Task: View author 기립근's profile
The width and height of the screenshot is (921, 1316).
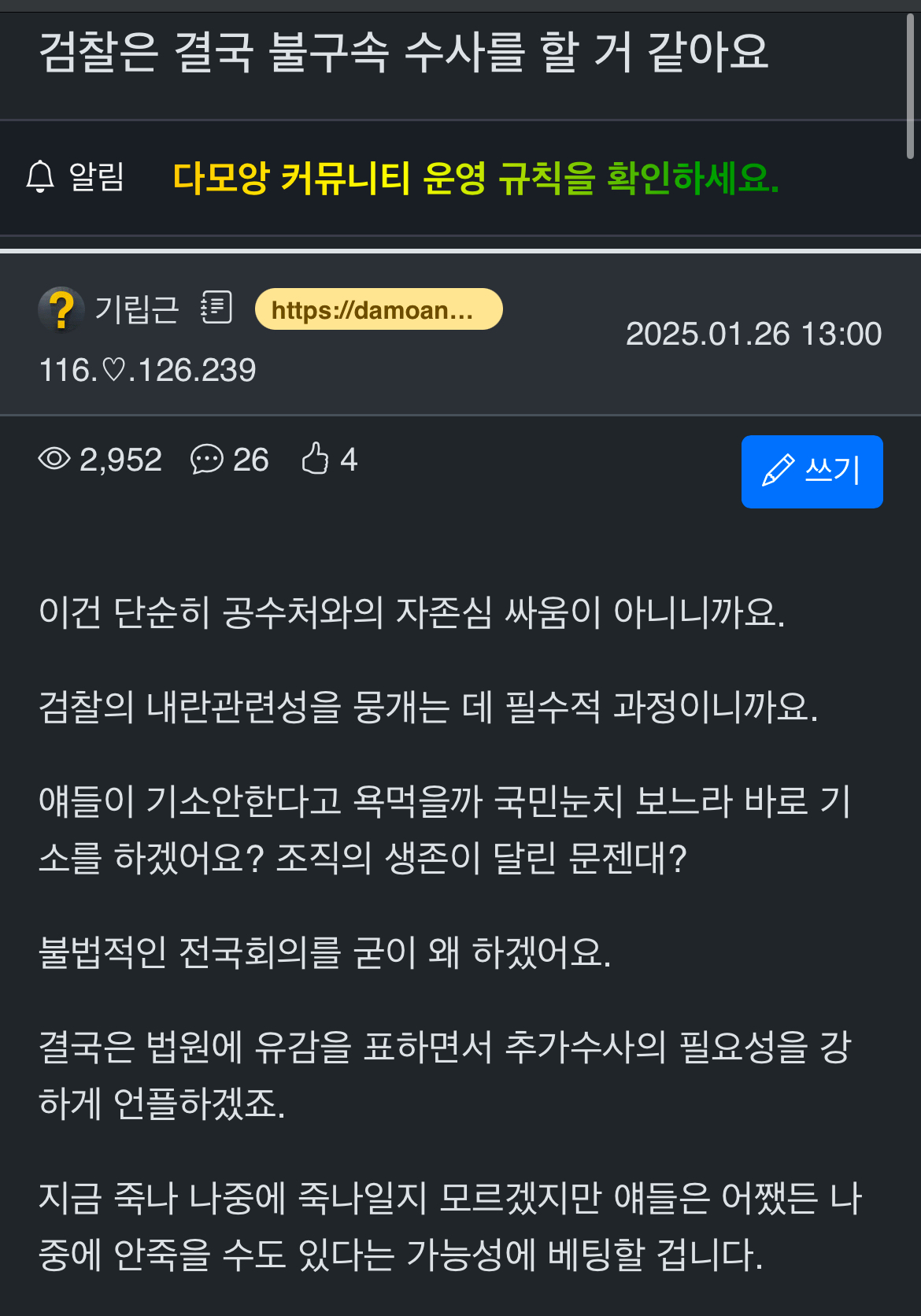Action: pos(136,309)
